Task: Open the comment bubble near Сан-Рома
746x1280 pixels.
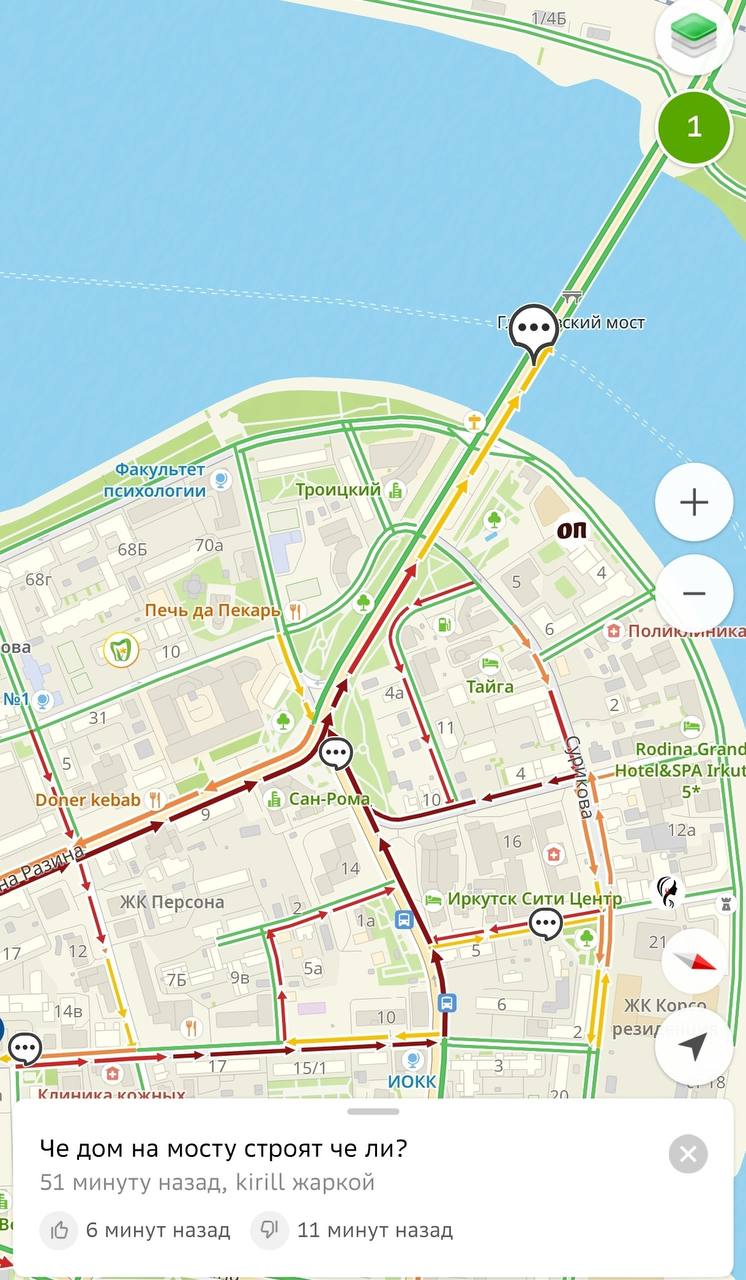Action: (x=337, y=751)
